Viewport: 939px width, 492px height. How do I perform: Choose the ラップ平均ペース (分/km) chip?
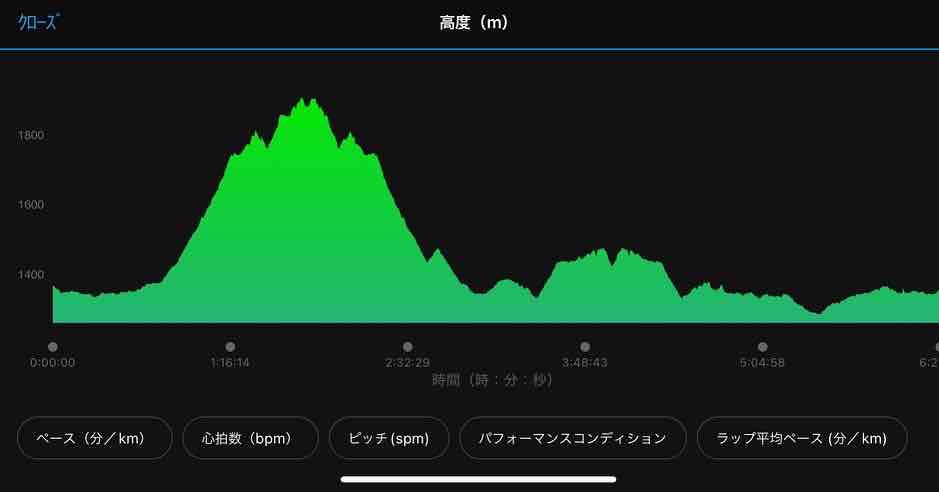[x=802, y=438]
